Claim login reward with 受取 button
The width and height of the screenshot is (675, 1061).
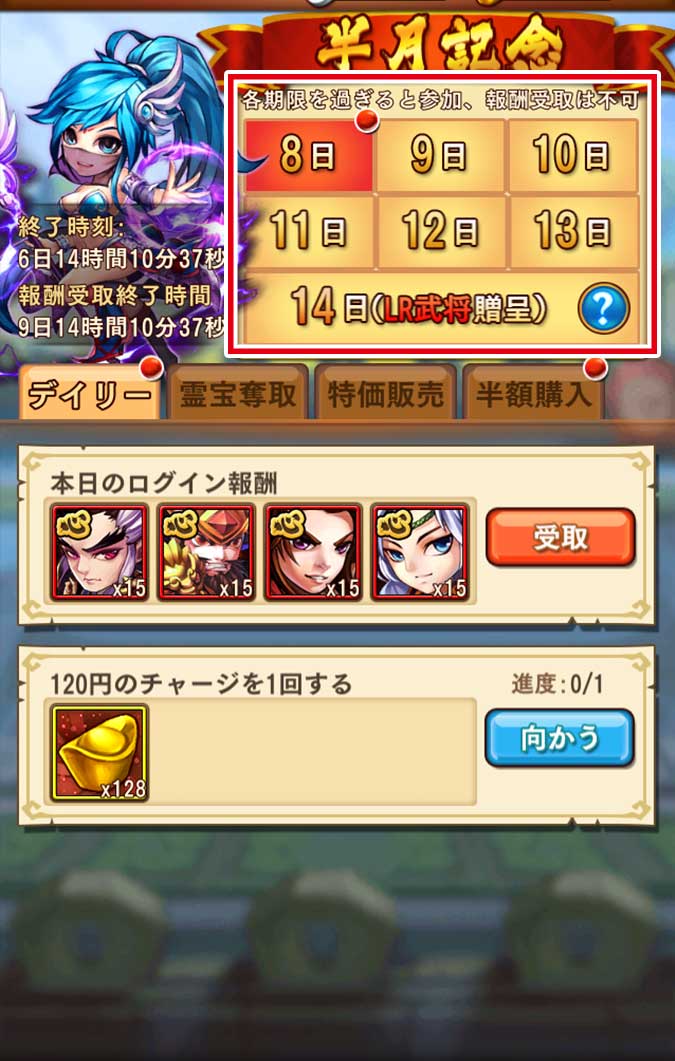pos(560,539)
